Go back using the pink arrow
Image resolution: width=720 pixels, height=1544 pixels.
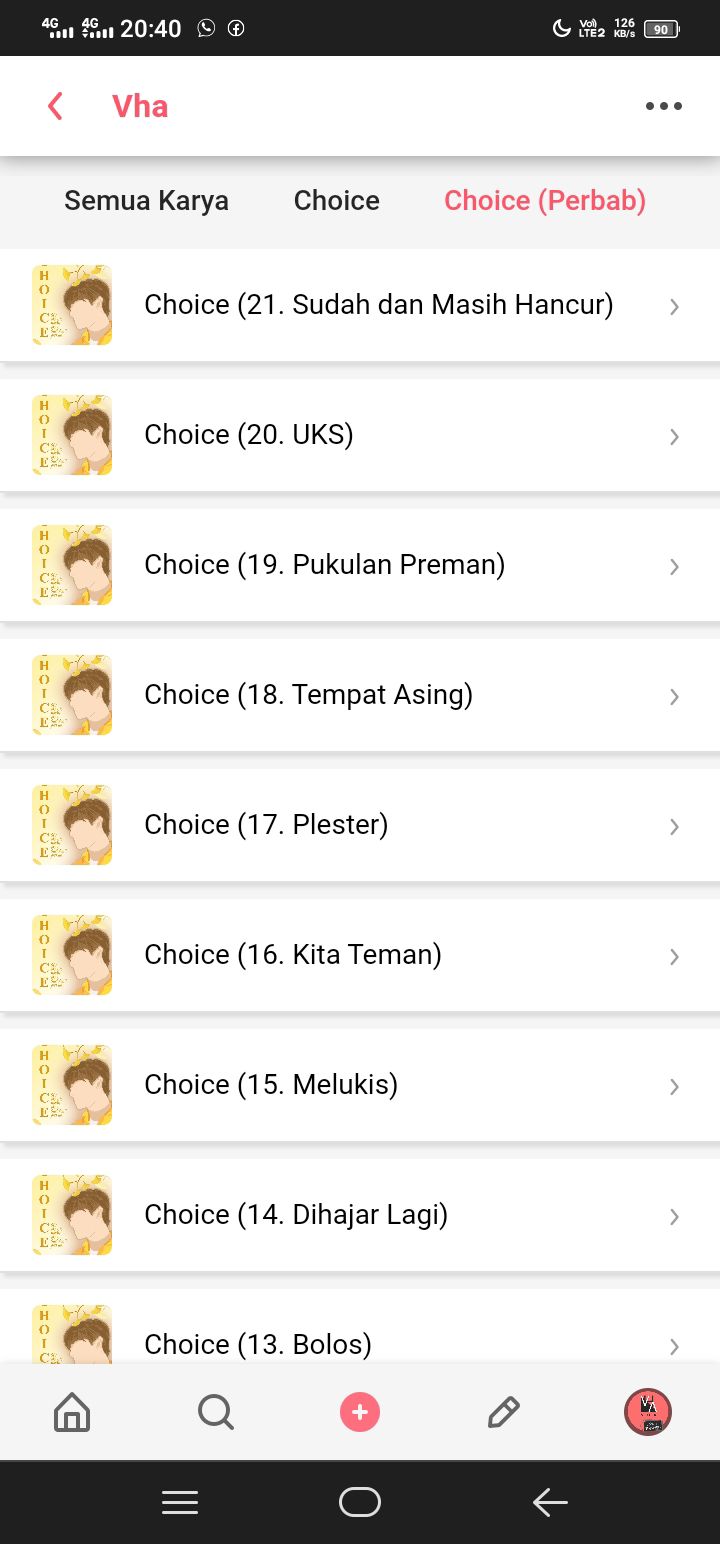pyautogui.click(x=55, y=106)
